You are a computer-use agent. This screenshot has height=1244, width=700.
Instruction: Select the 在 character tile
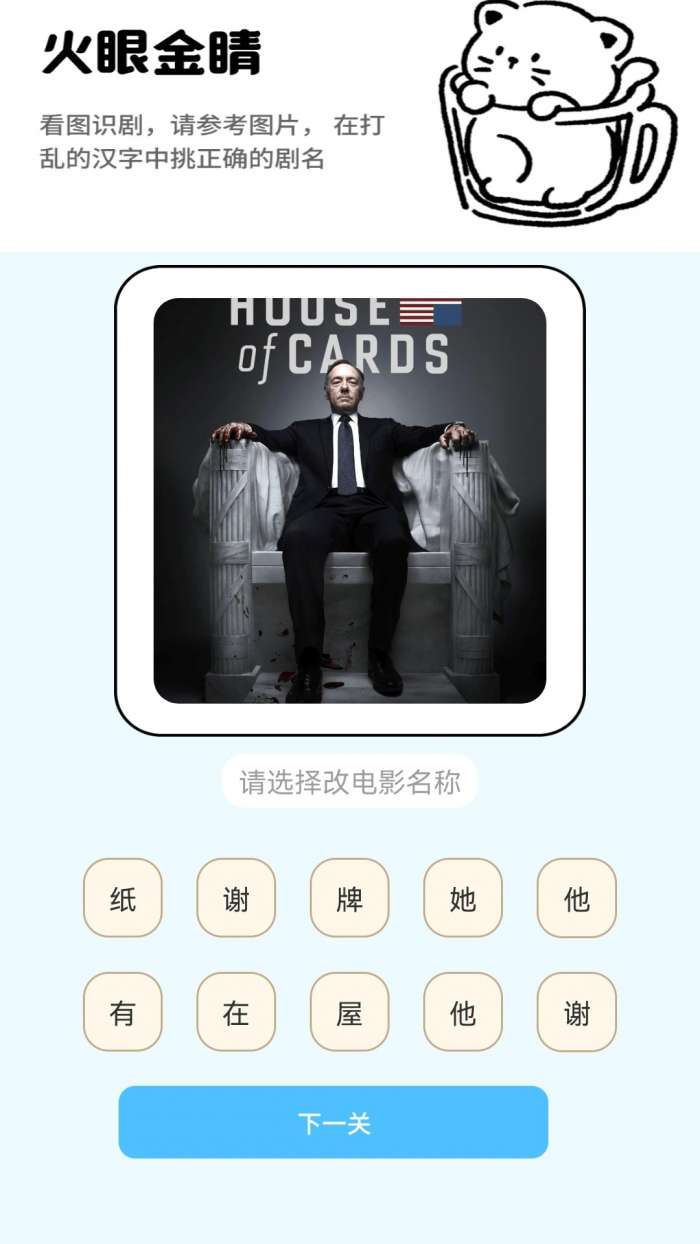[236, 1012]
